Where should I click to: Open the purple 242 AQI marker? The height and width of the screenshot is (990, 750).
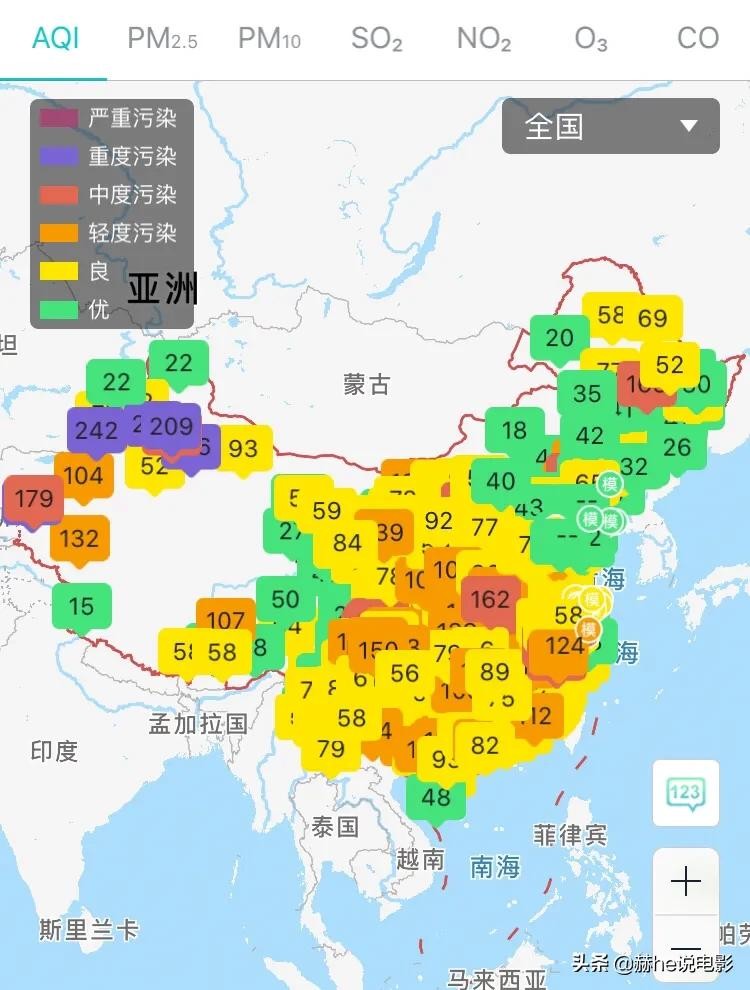pyautogui.click(x=96, y=430)
